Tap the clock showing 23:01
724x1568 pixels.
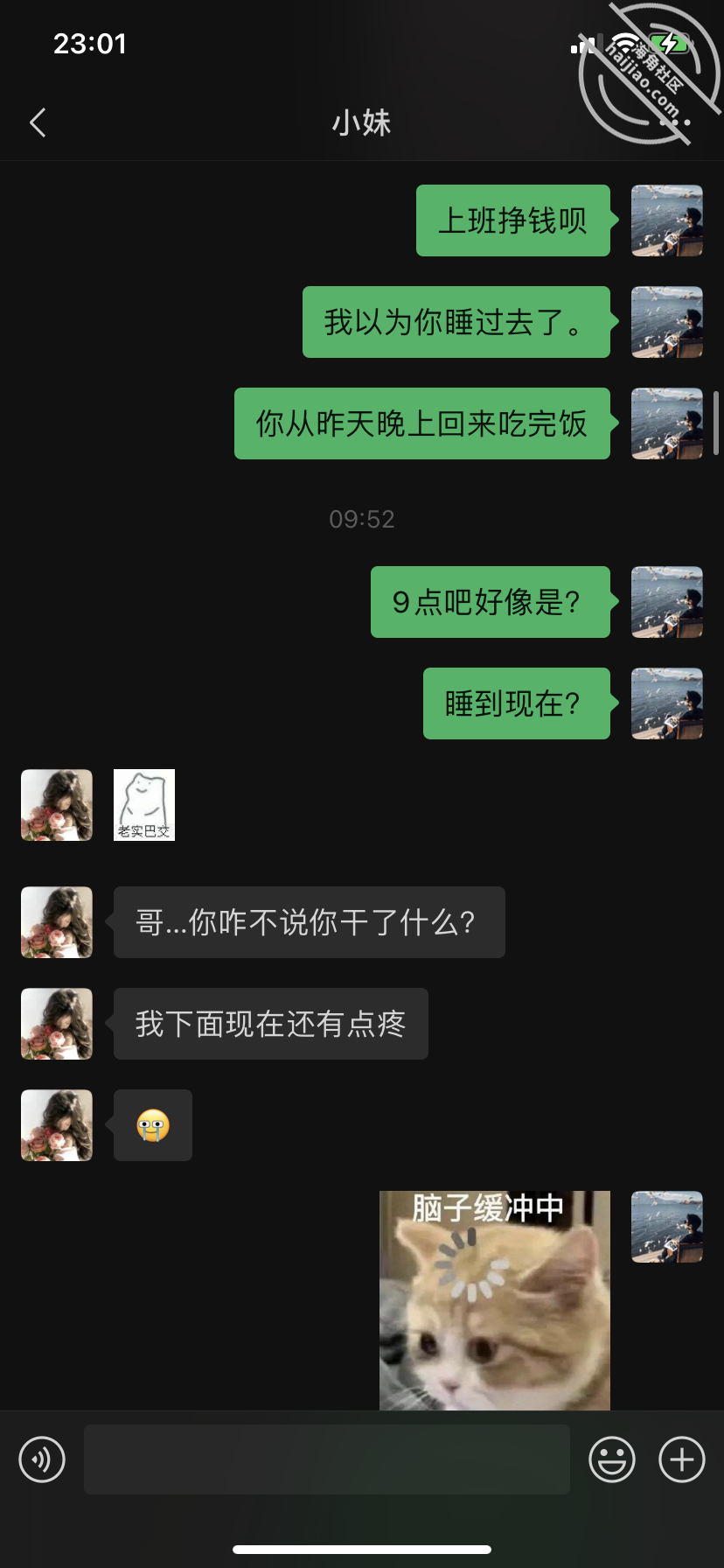click(91, 43)
